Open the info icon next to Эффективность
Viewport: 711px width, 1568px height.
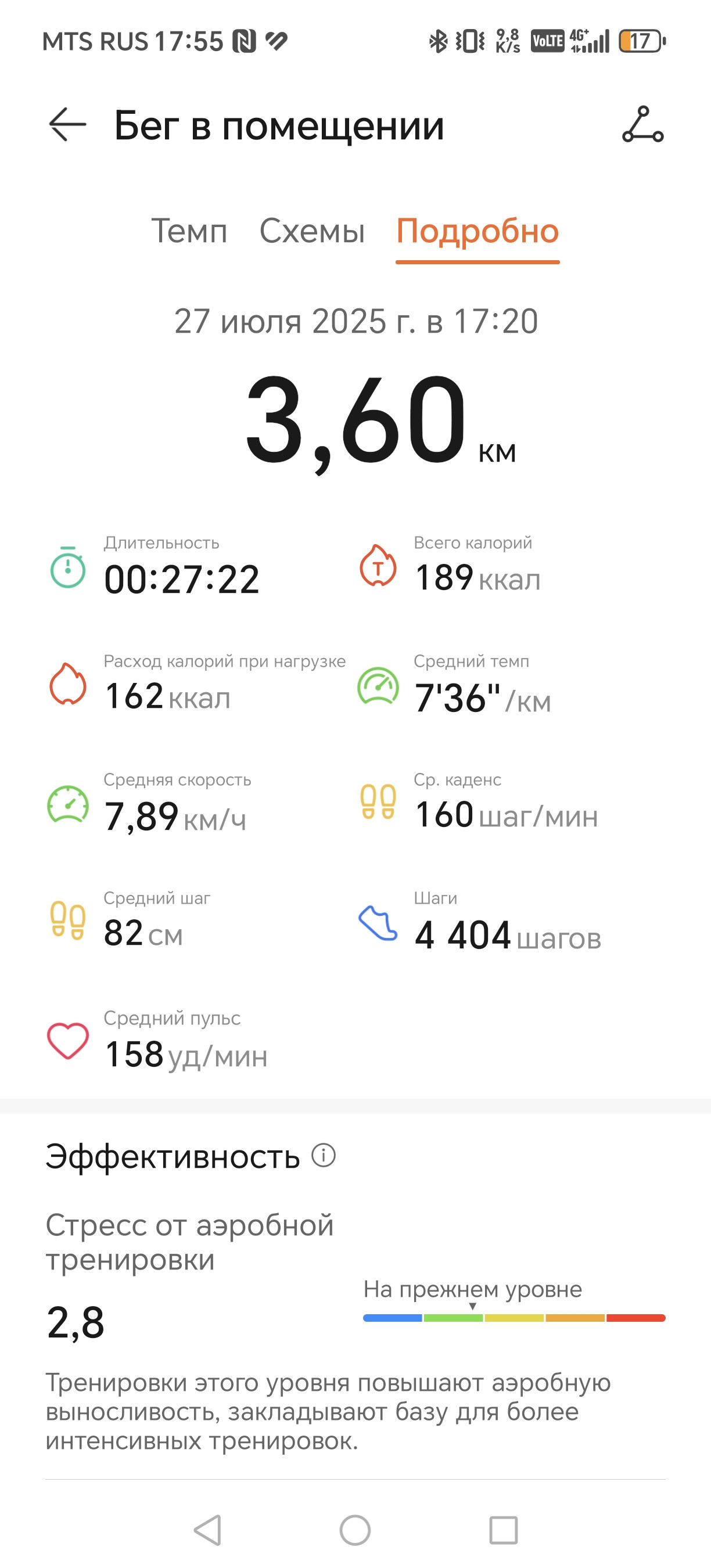(324, 1155)
